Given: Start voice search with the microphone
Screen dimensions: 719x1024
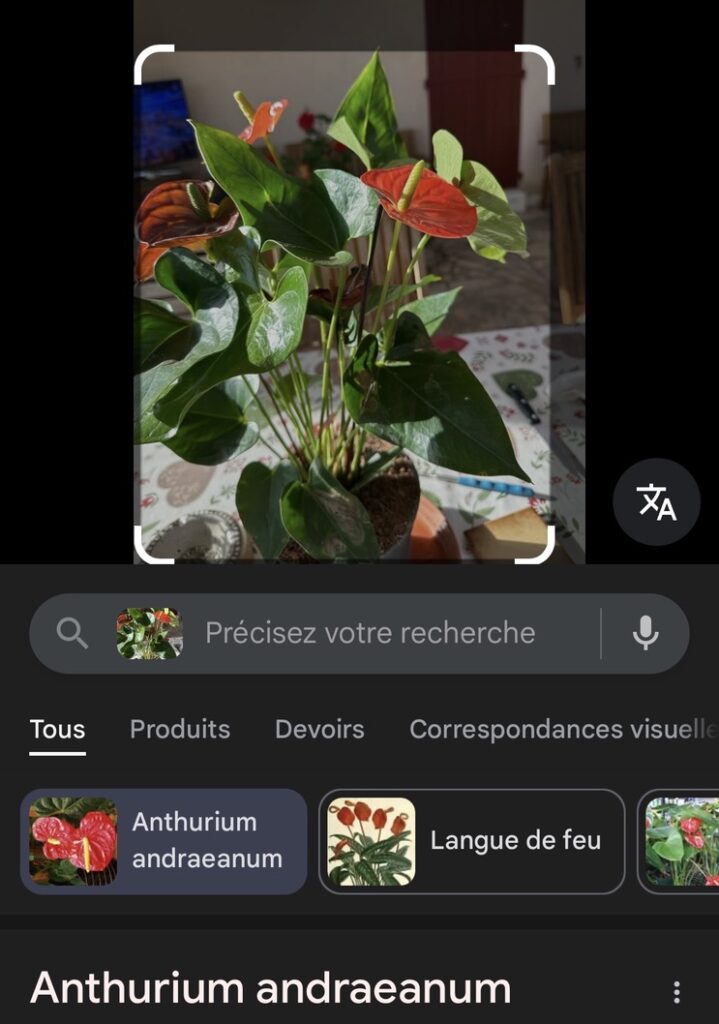Looking at the screenshot, I should 646,633.
